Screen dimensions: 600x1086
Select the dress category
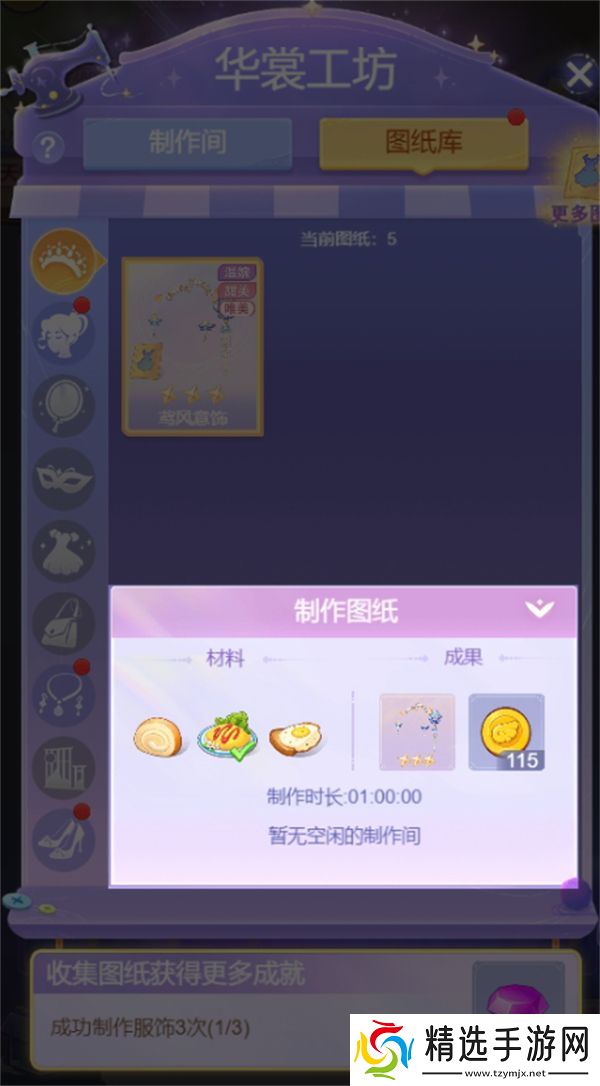pyautogui.click(x=63, y=551)
